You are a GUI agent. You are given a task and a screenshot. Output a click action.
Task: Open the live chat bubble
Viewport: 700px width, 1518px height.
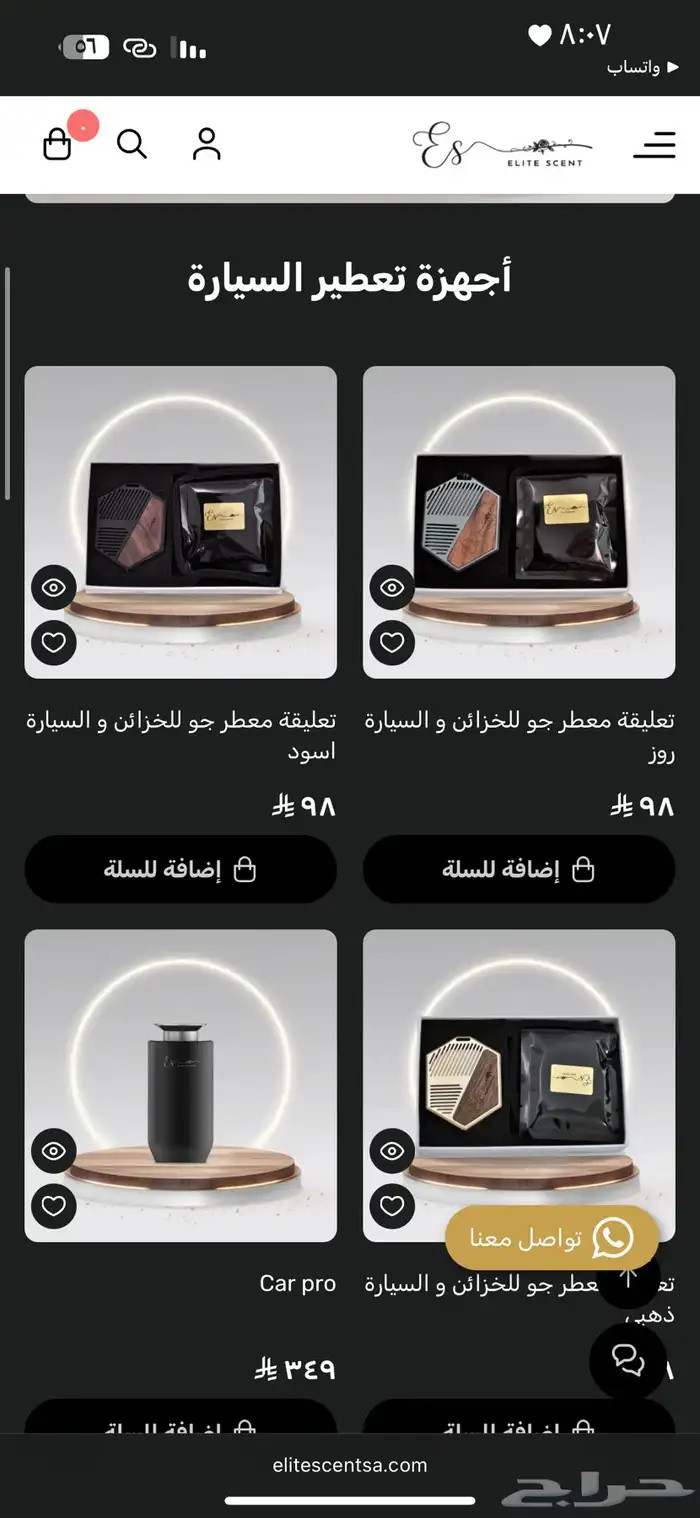tap(628, 1359)
